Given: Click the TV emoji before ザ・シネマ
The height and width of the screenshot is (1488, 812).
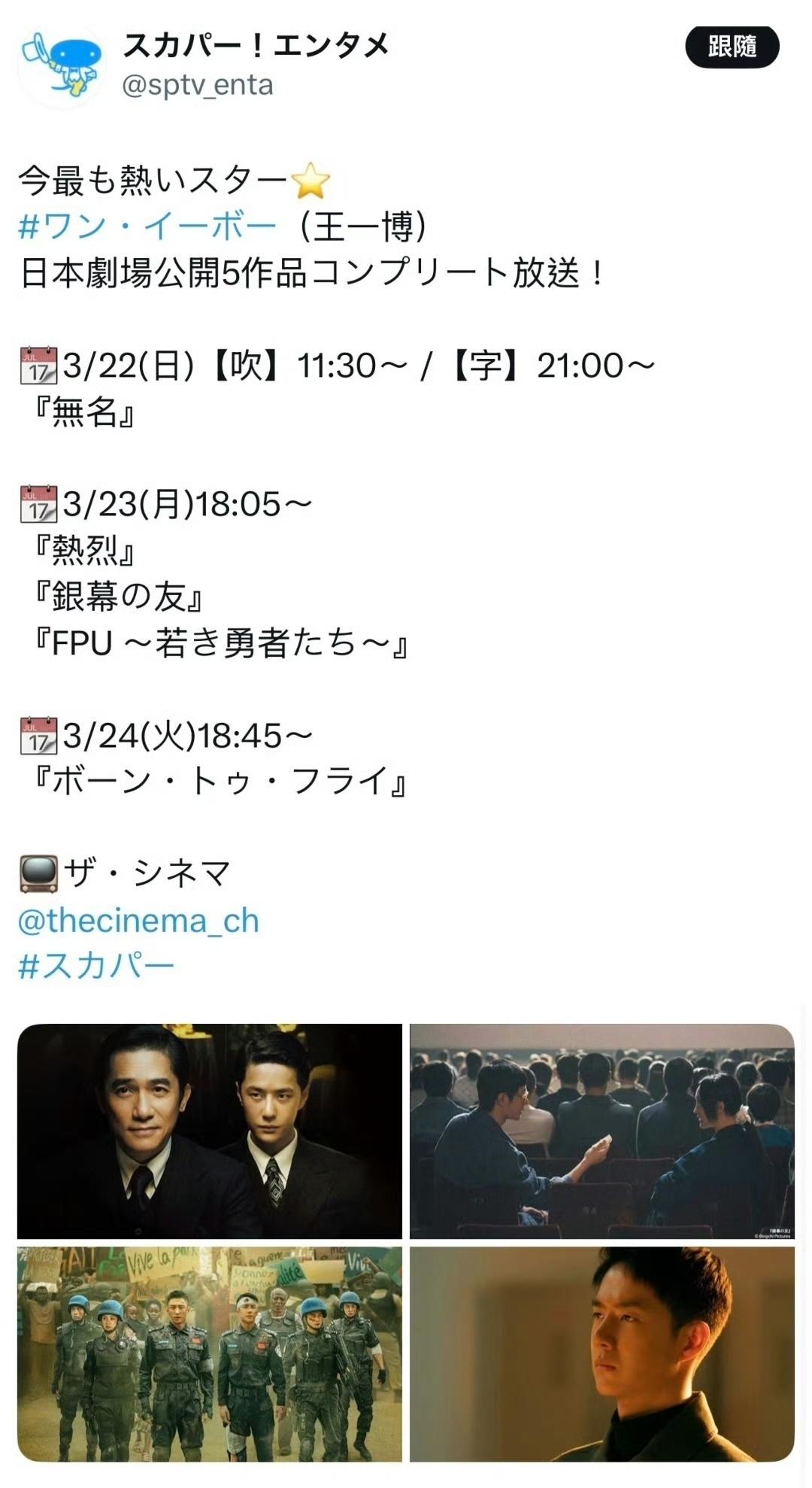Looking at the screenshot, I should (36, 872).
